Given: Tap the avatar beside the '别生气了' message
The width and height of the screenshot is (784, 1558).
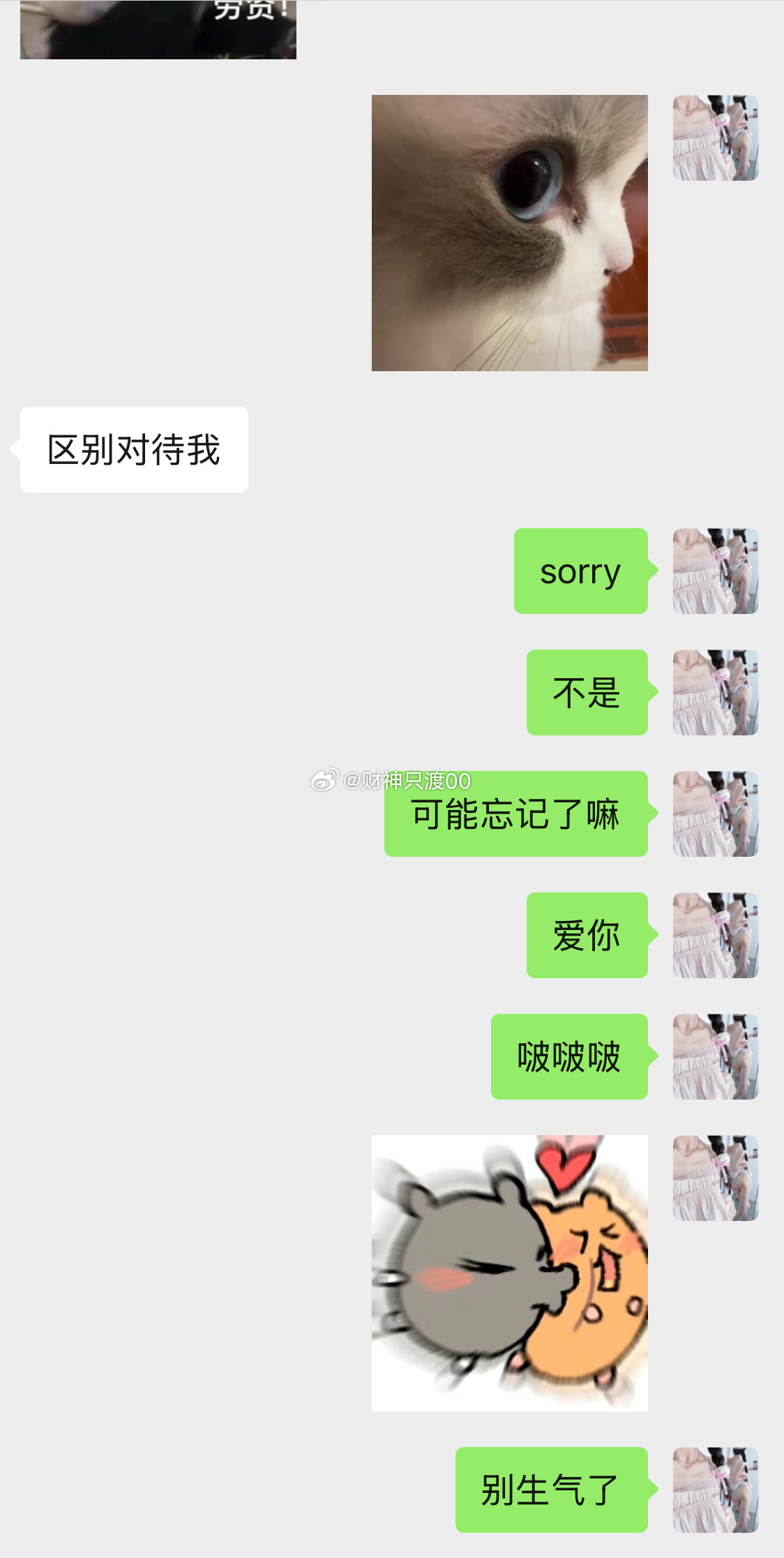Looking at the screenshot, I should point(715,1490).
